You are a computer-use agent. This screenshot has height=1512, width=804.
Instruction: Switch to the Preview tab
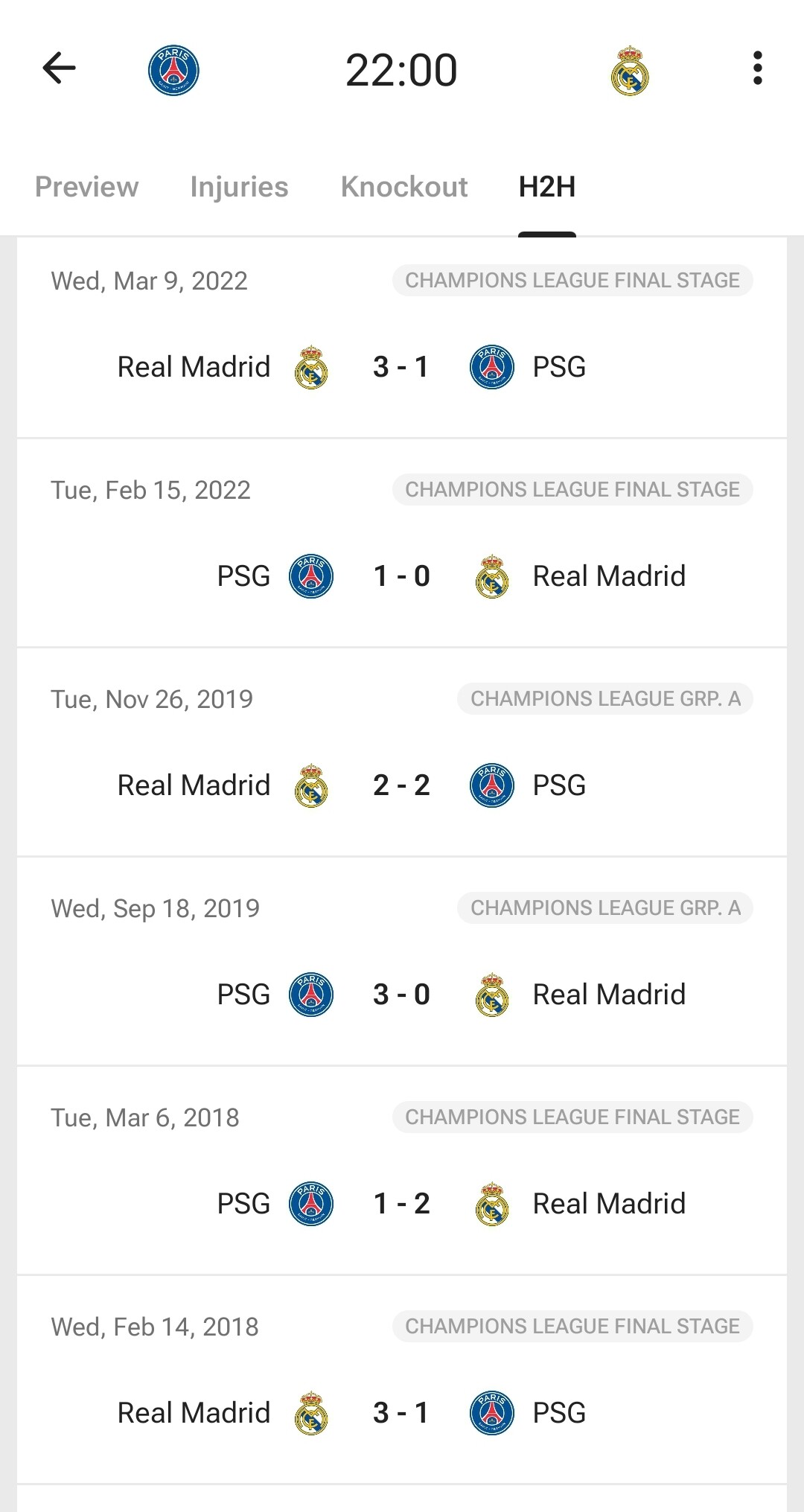point(86,187)
